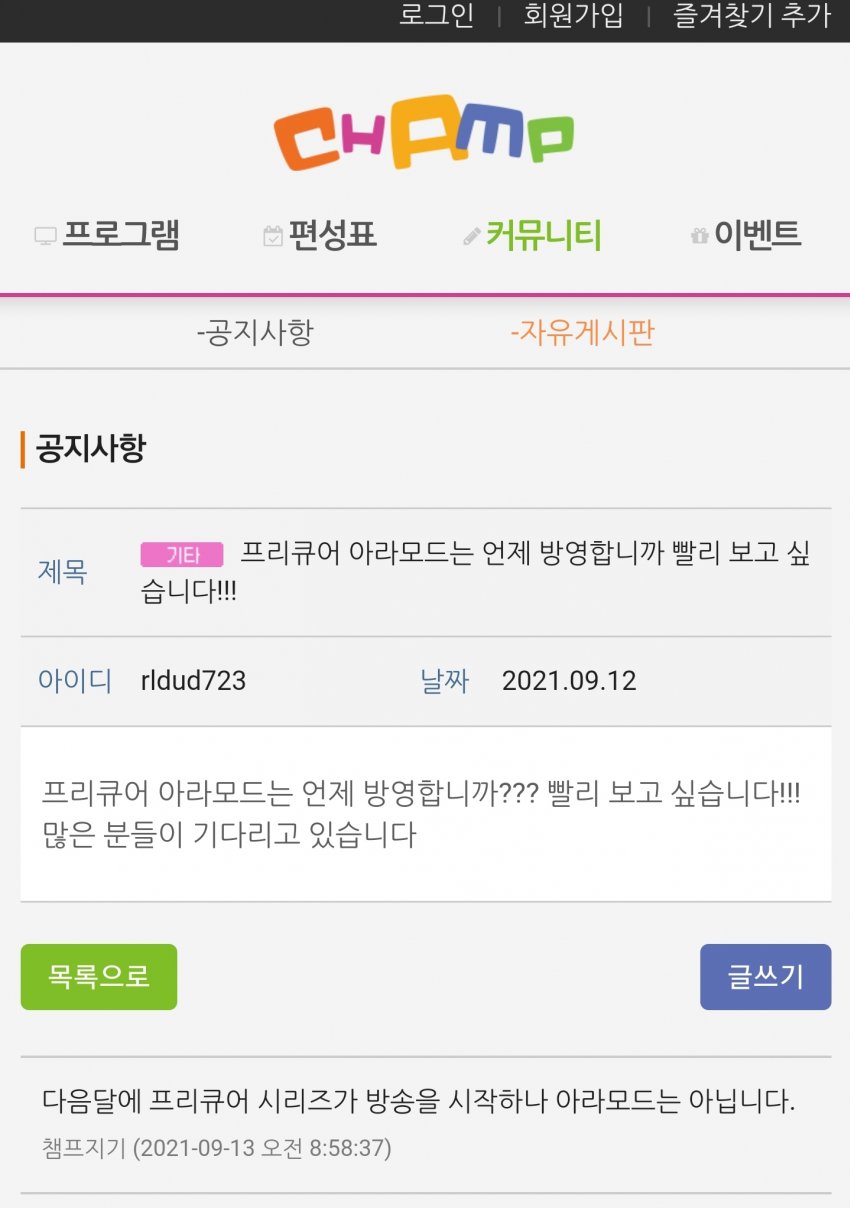Image resolution: width=850 pixels, height=1208 pixels.
Task: Go to 회원가입 sign-up page
Action: click(573, 16)
